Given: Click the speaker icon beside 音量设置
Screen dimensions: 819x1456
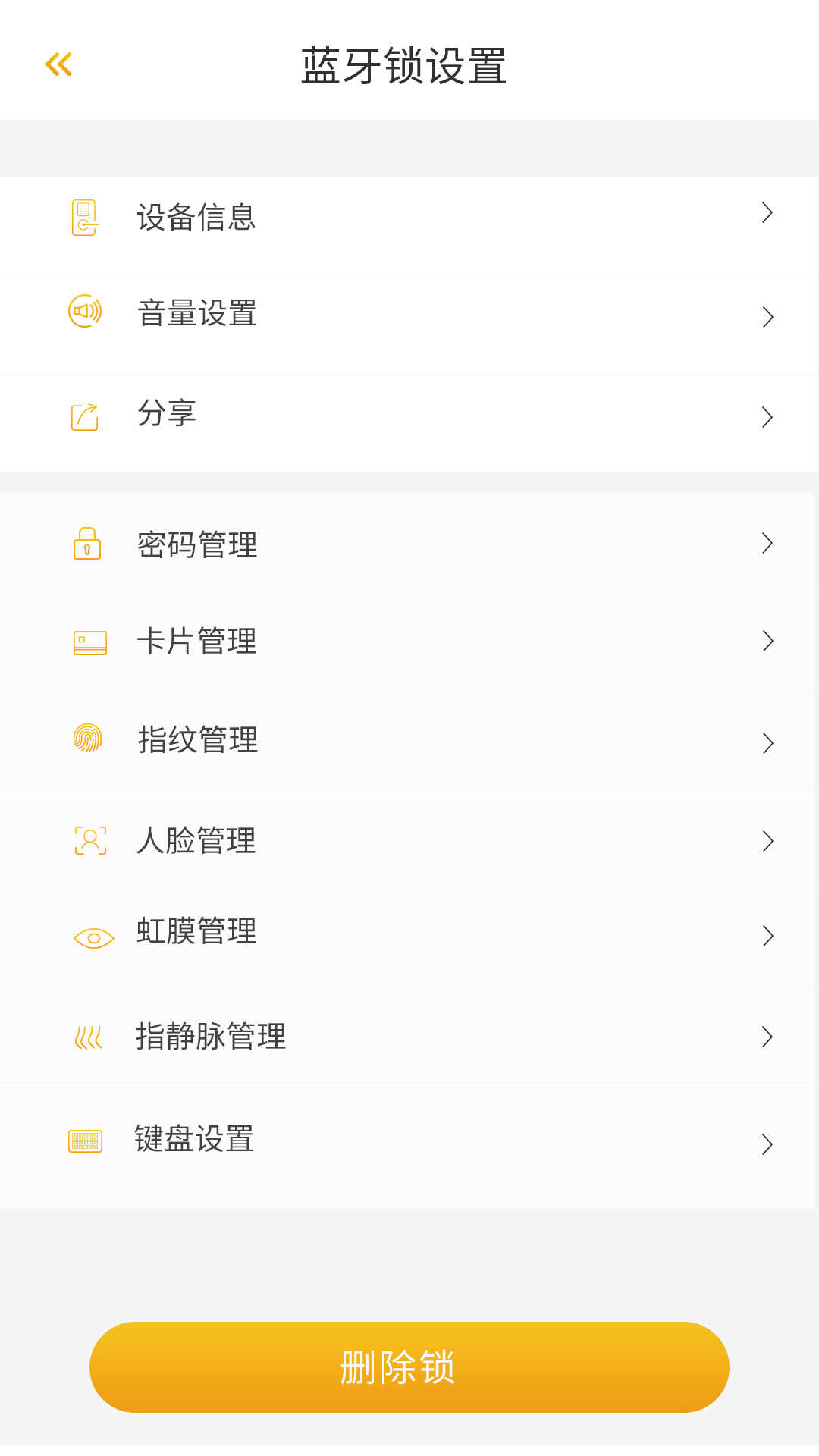Looking at the screenshot, I should coord(86,312).
